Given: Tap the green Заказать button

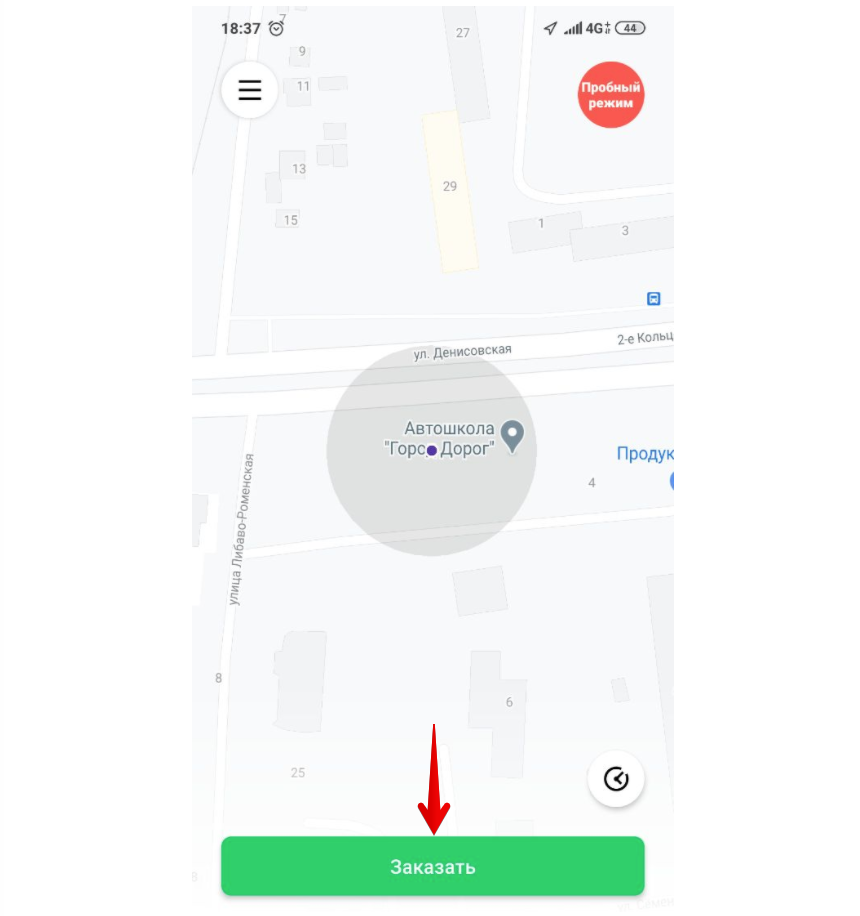Looking at the screenshot, I should [432, 866].
